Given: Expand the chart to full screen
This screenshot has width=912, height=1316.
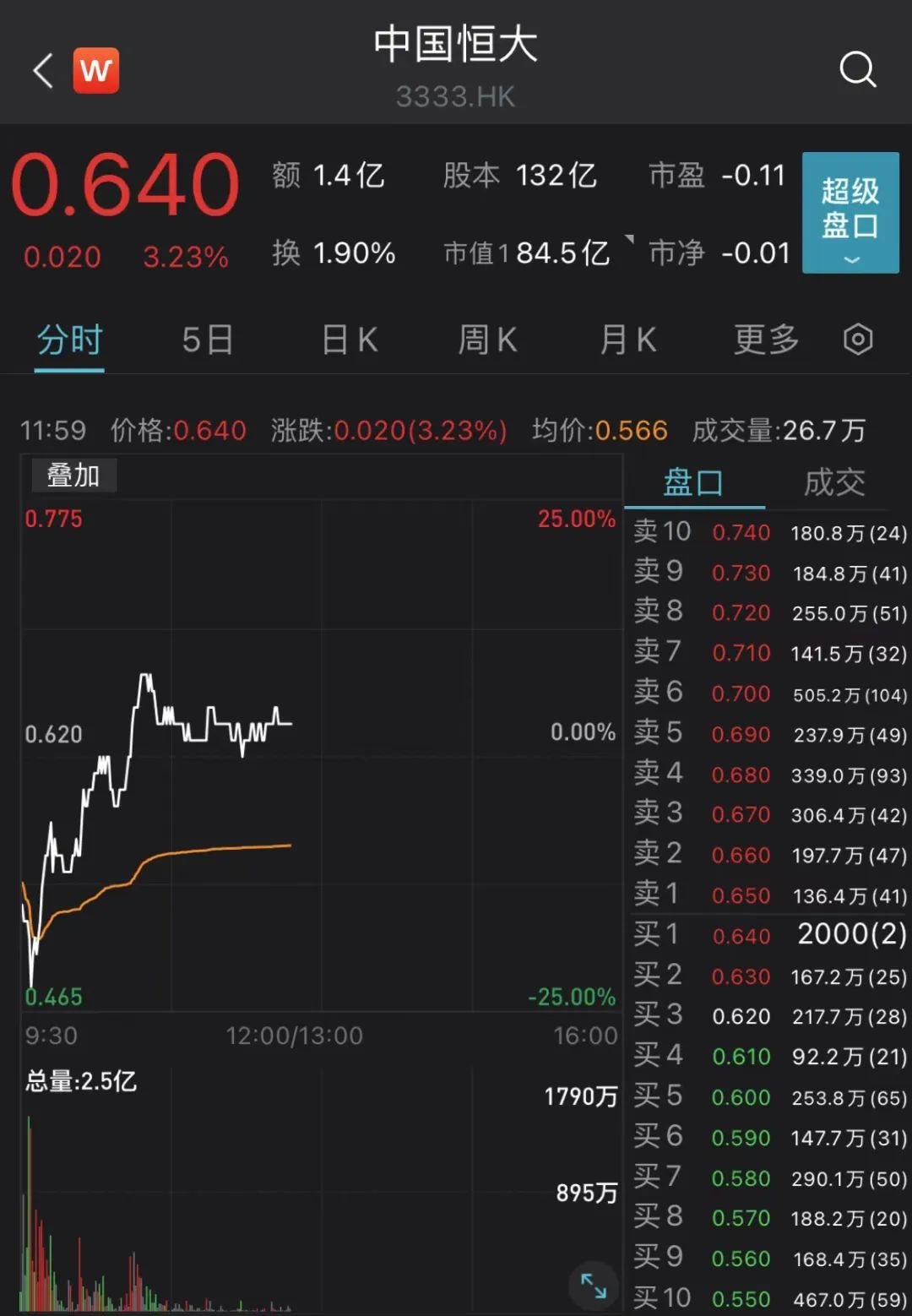Looking at the screenshot, I should pyautogui.click(x=594, y=1286).
